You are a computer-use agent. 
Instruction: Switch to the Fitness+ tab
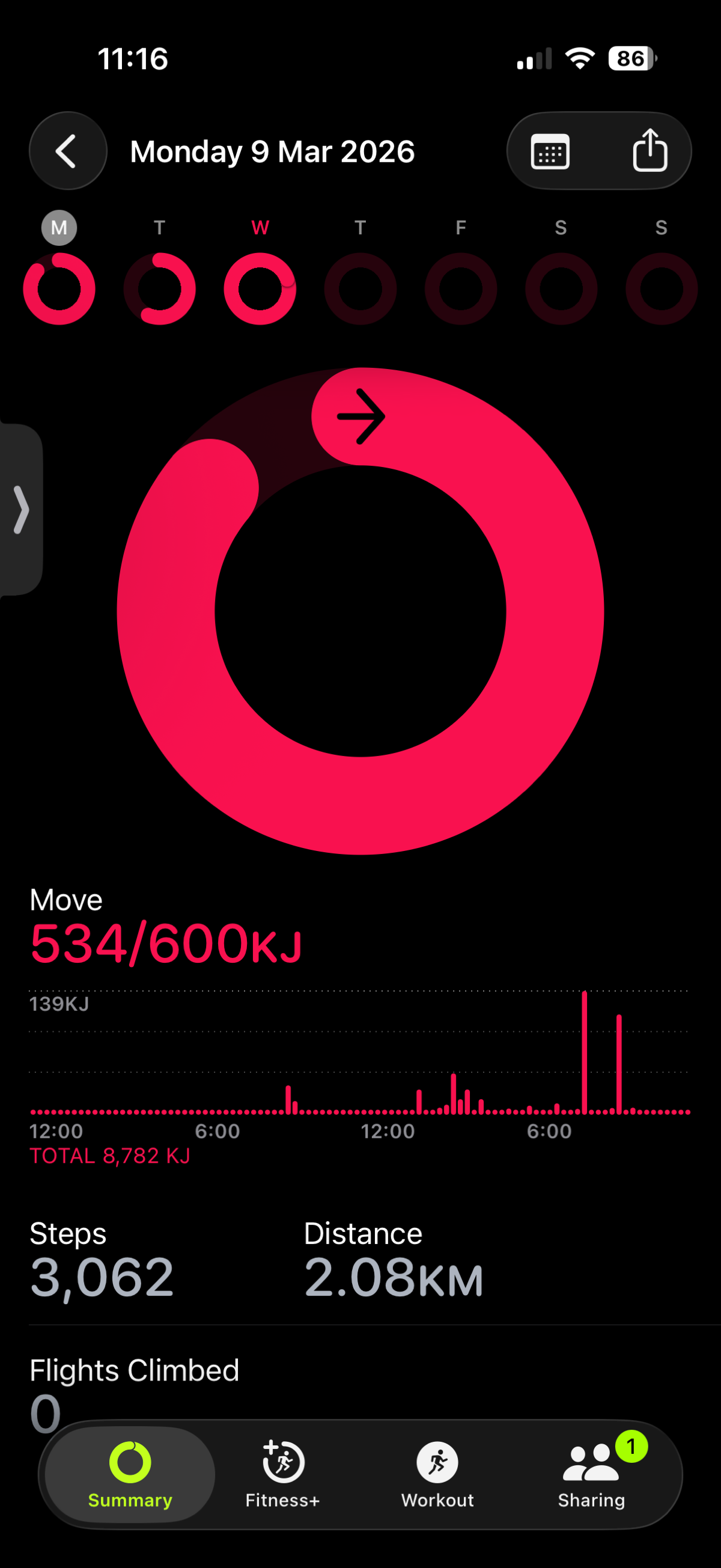283,1474
